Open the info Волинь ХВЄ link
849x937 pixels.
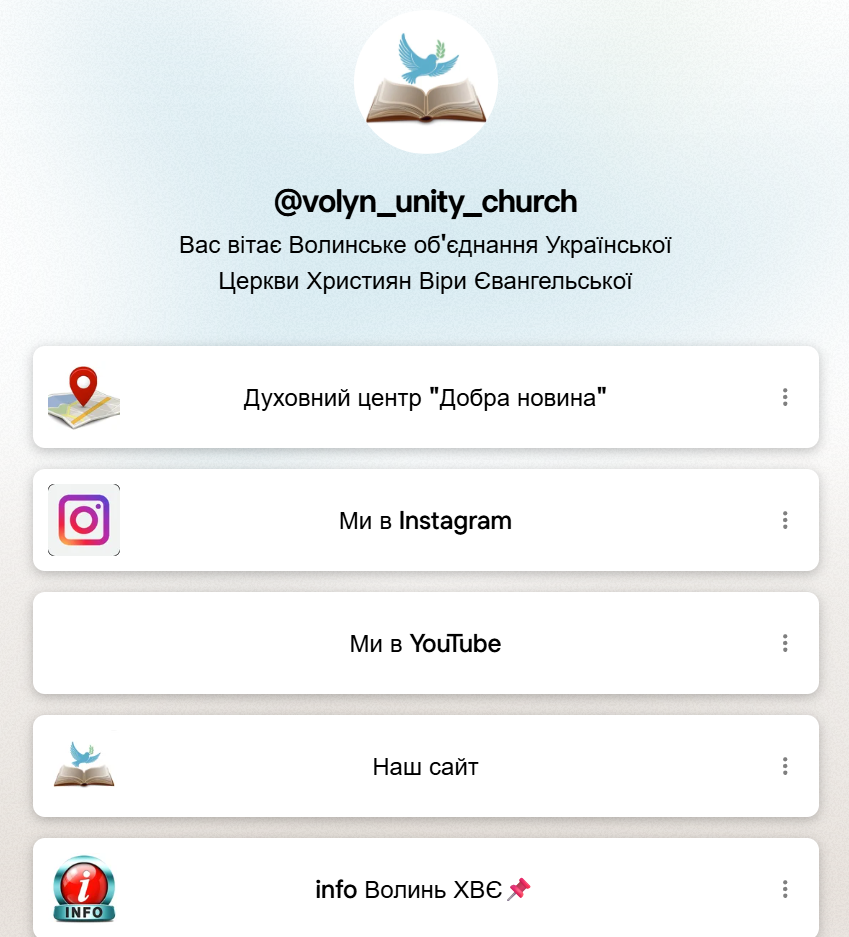pyautogui.click(x=425, y=889)
